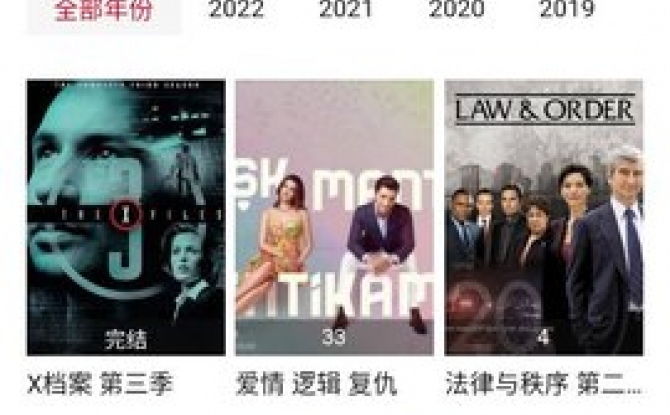This screenshot has height=415, width=670.
Task: Open X档案 第三季 show card
Action: click(x=125, y=218)
